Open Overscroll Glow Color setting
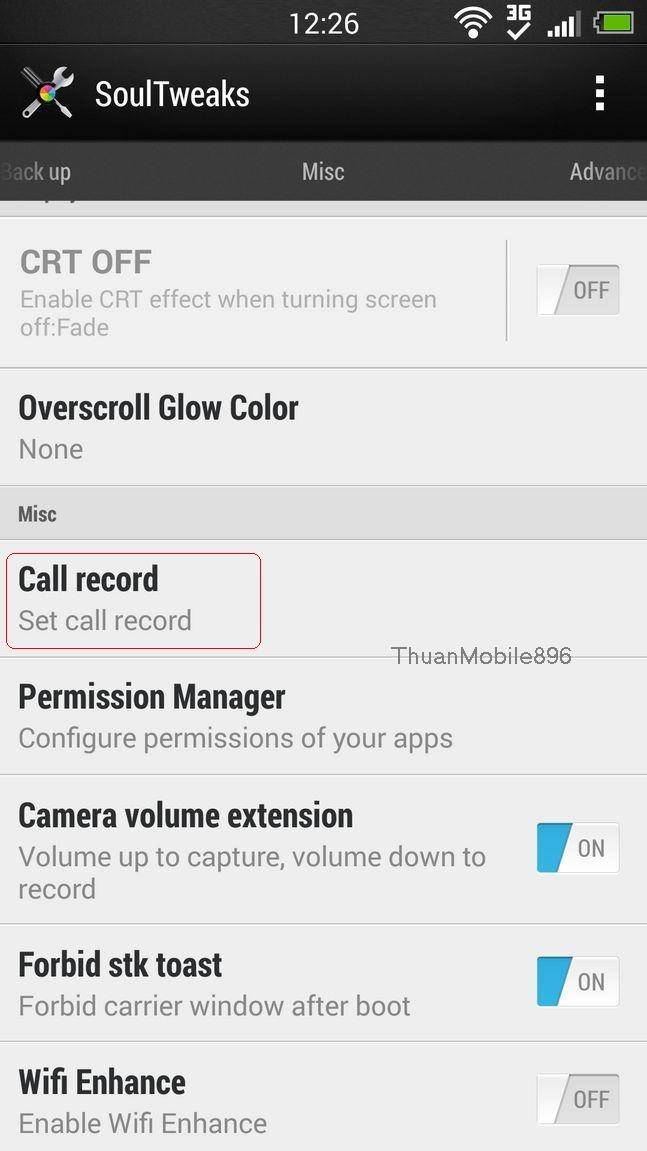The height and width of the screenshot is (1151, 647). (x=158, y=426)
